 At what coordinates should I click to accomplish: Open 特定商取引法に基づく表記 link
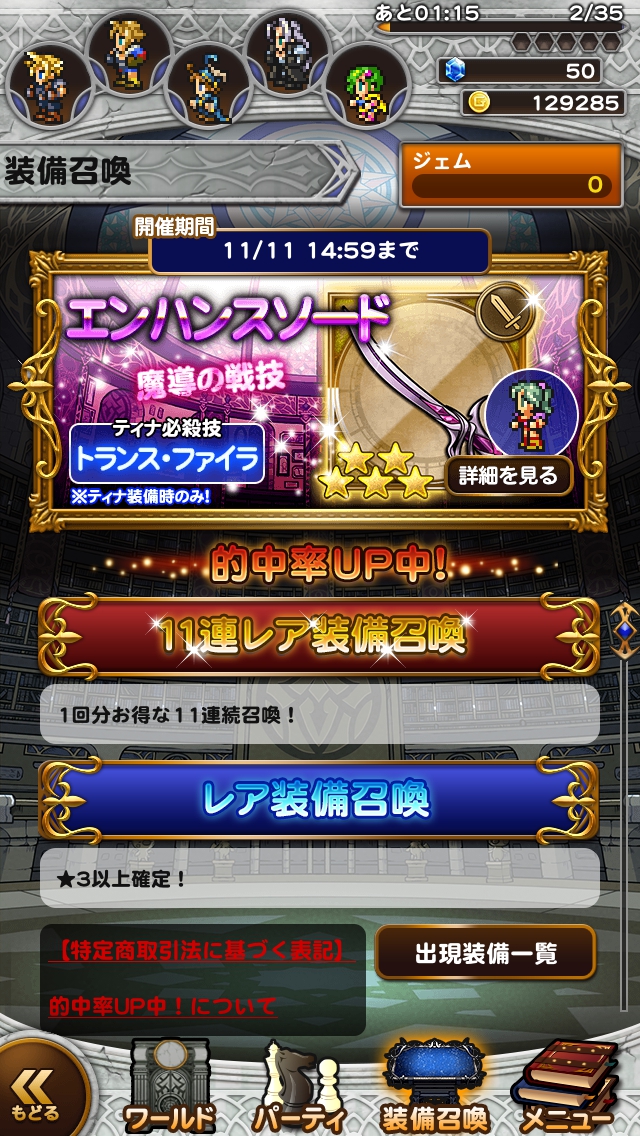click(198, 951)
